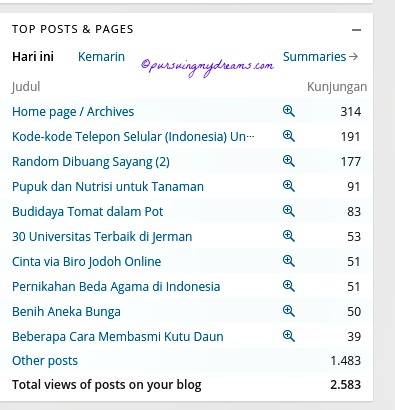
Task: Tap magnifier icon for Benih Aneka Bunga
Action: point(289,311)
